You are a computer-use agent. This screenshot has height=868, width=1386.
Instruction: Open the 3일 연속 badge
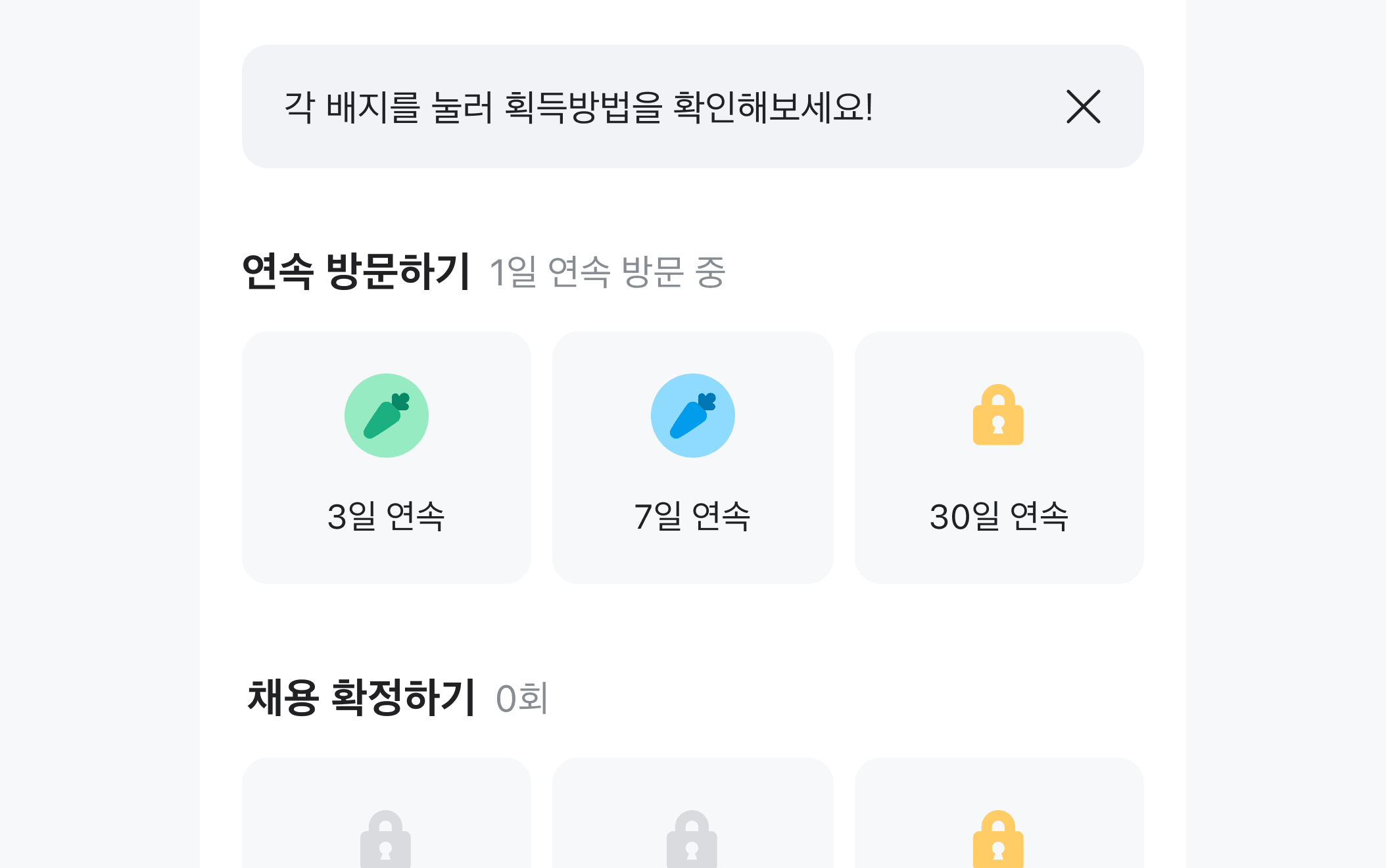pyautogui.click(x=387, y=457)
